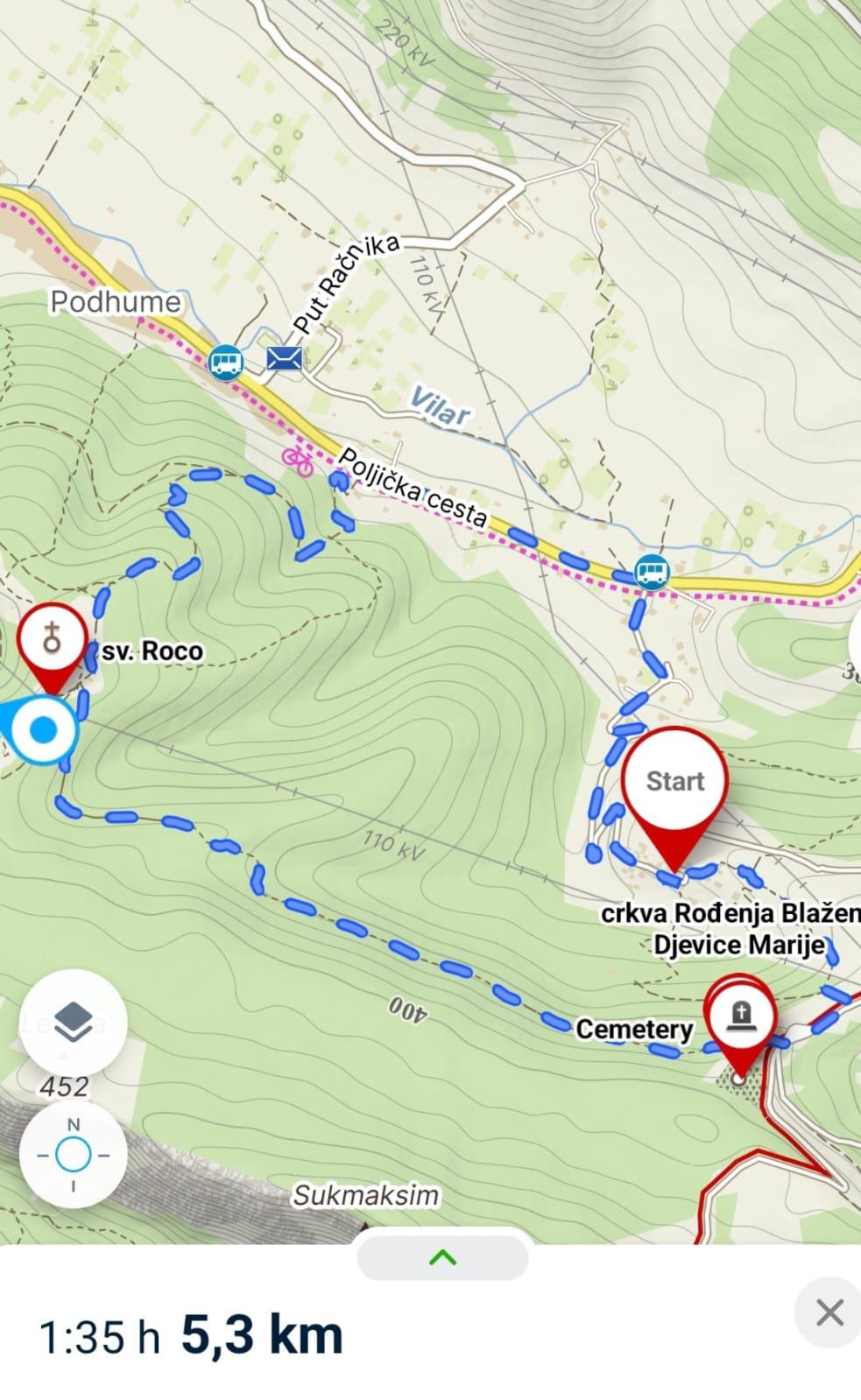Select the Cemetery map marker

pos(741,1017)
